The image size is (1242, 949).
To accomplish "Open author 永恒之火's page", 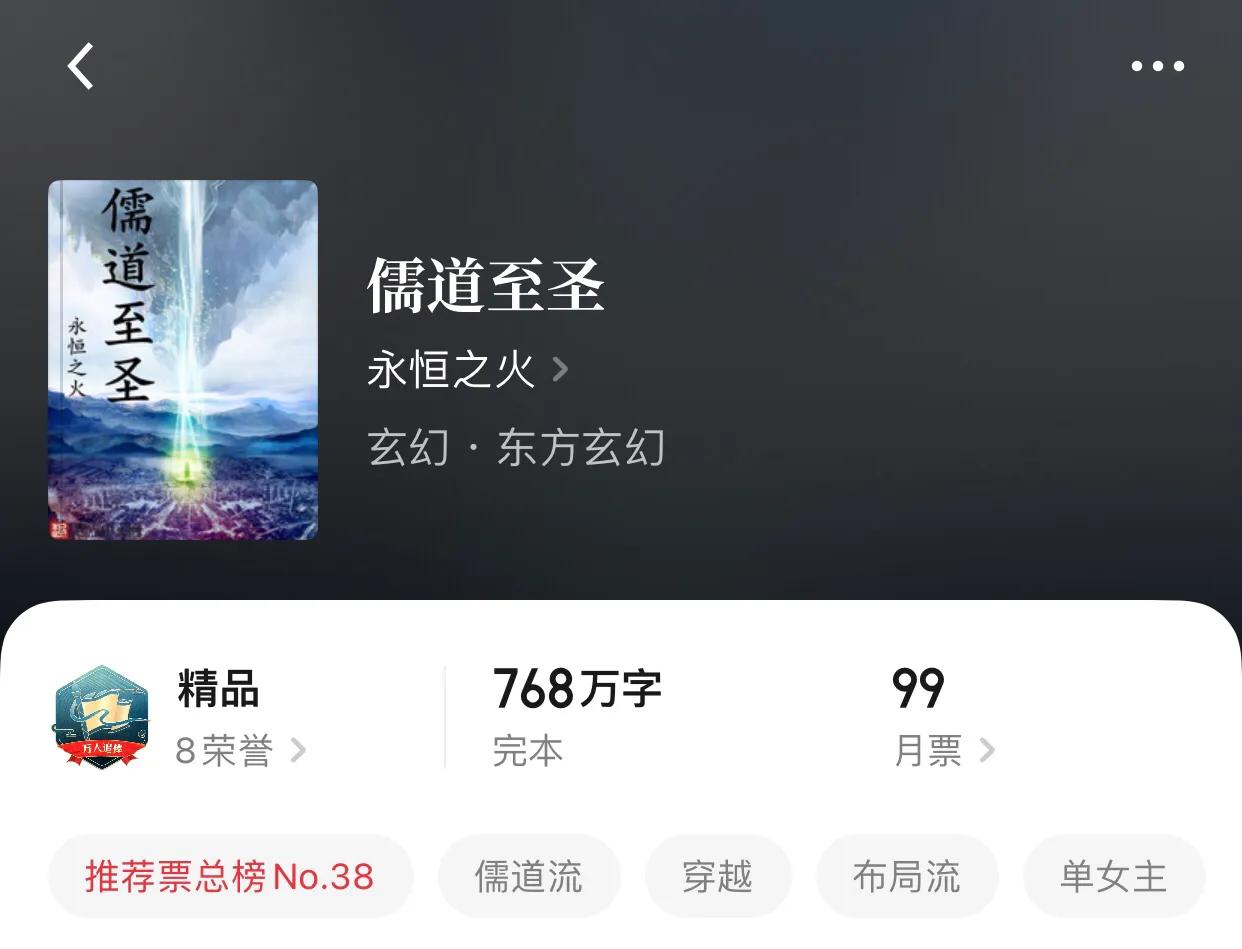I will click(467, 370).
